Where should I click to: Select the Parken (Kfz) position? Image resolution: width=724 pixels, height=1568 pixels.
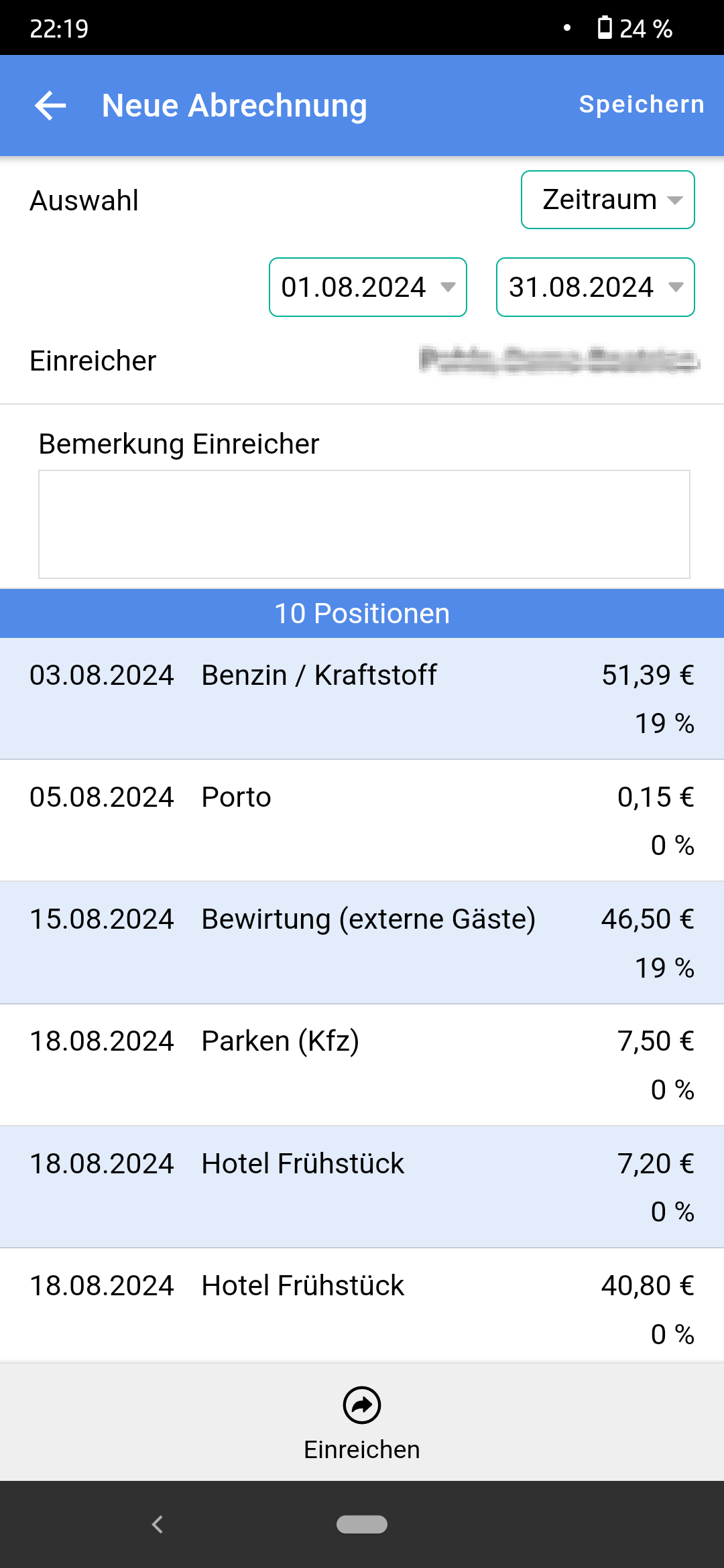coord(362,1065)
